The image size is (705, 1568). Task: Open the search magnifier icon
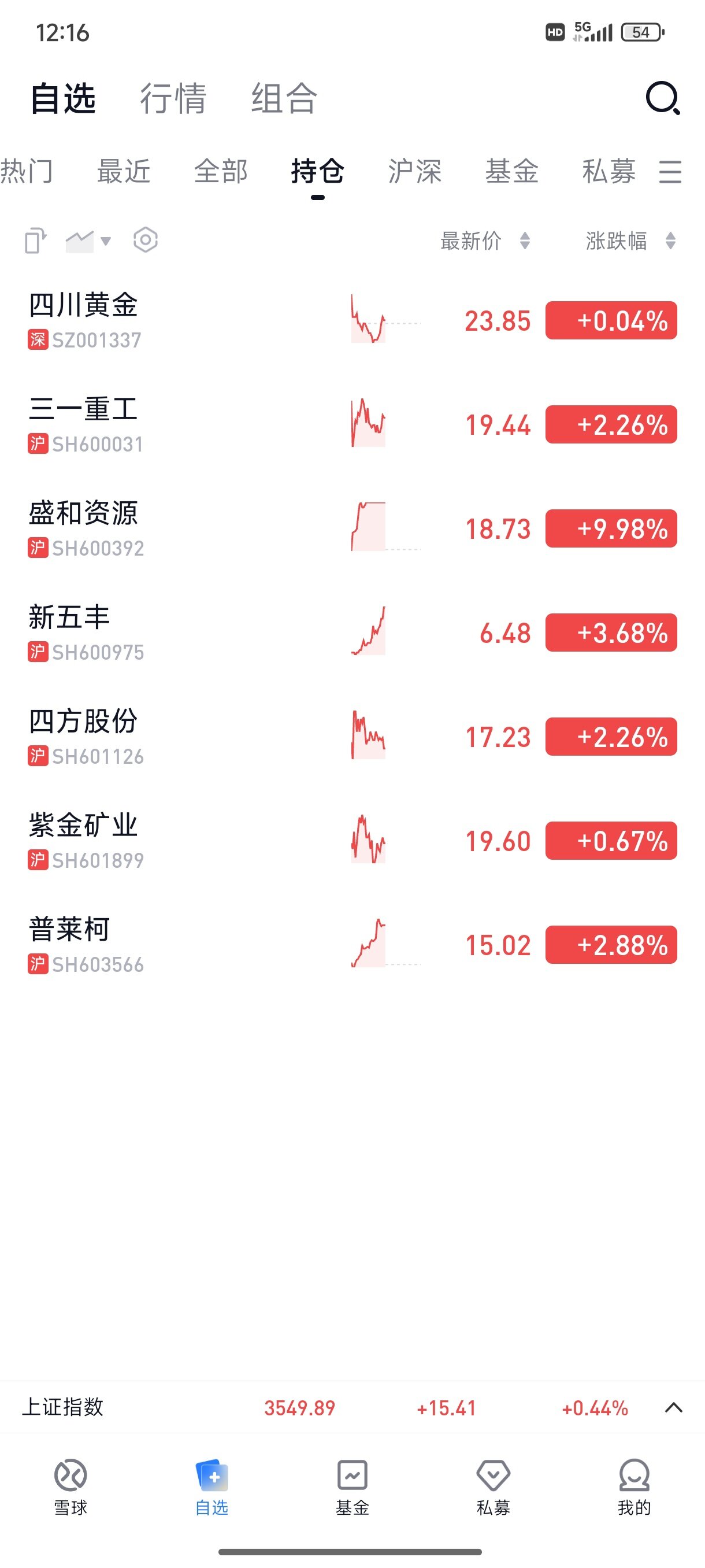[x=662, y=98]
